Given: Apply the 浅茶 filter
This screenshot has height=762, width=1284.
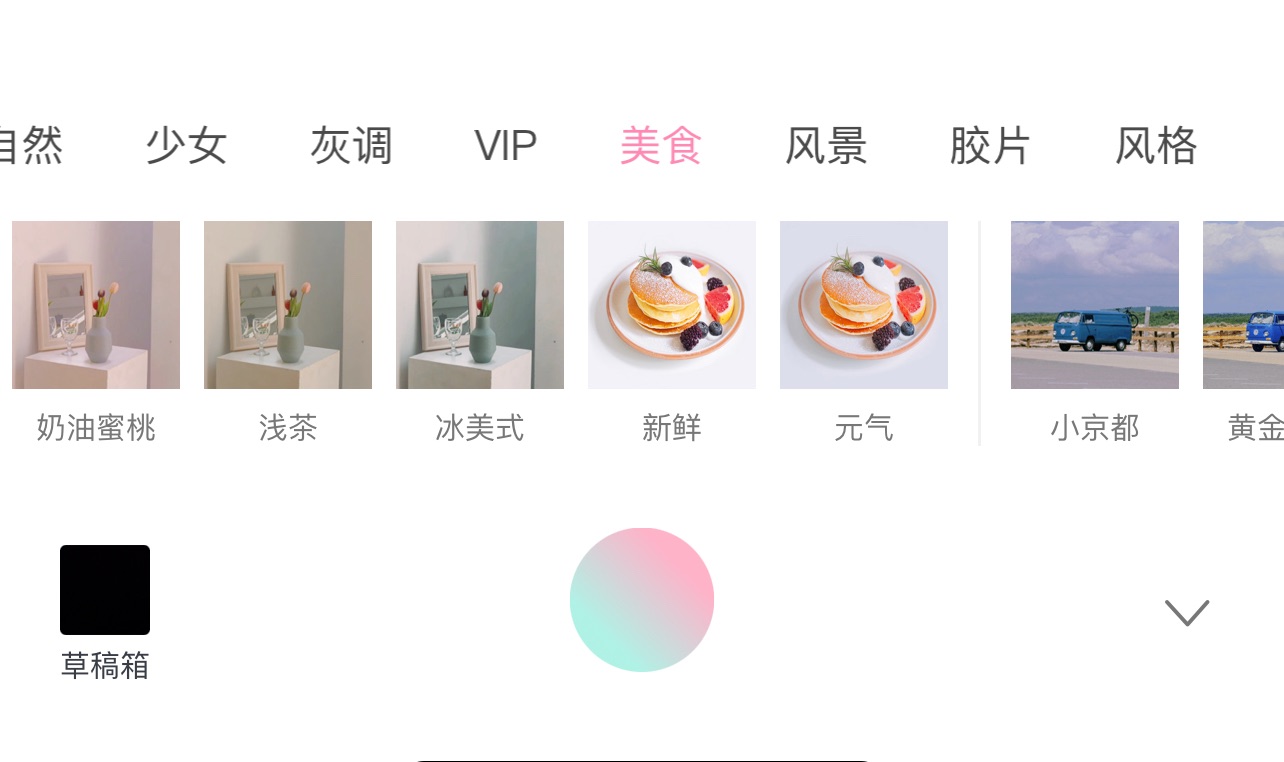Looking at the screenshot, I should 288,305.
